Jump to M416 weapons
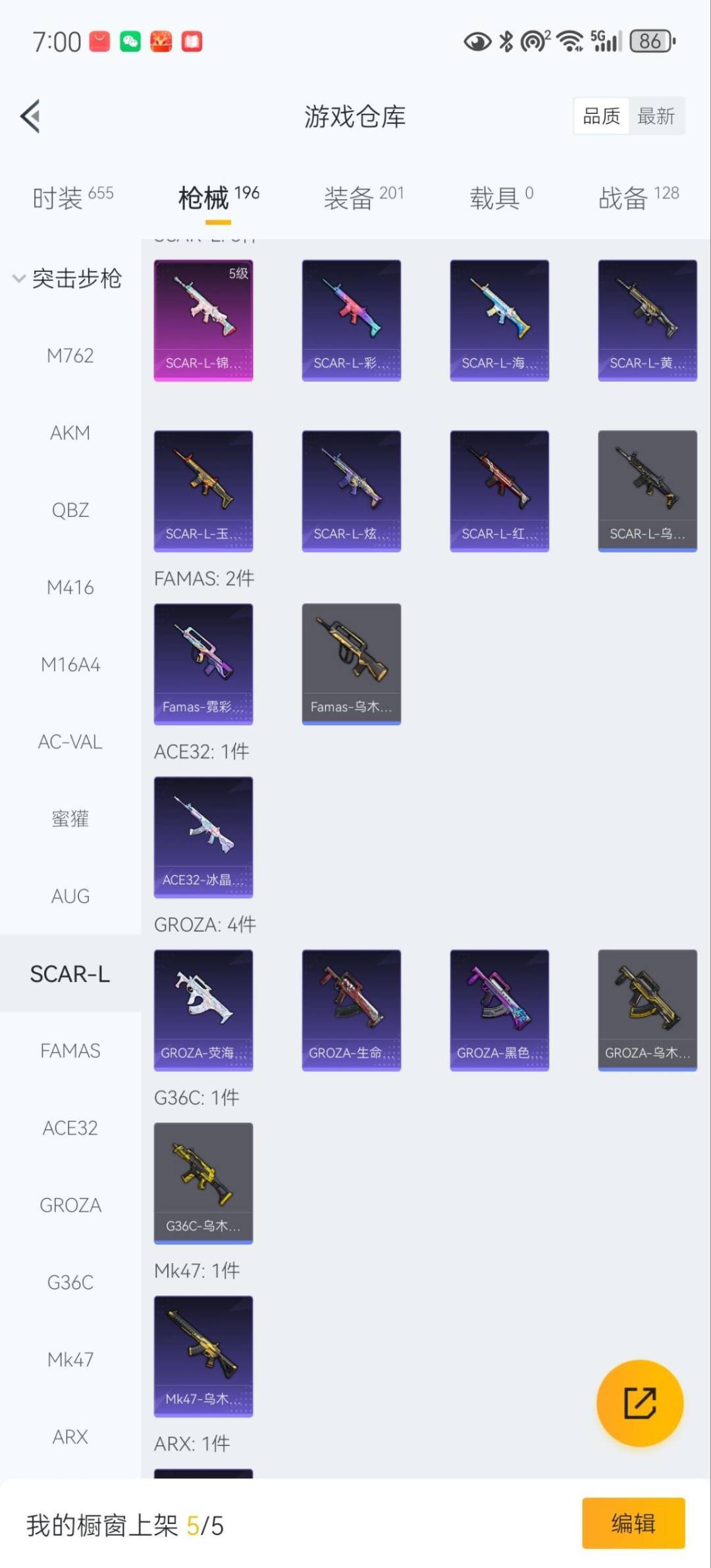This screenshot has width=711, height=1568. coord(70,587)
